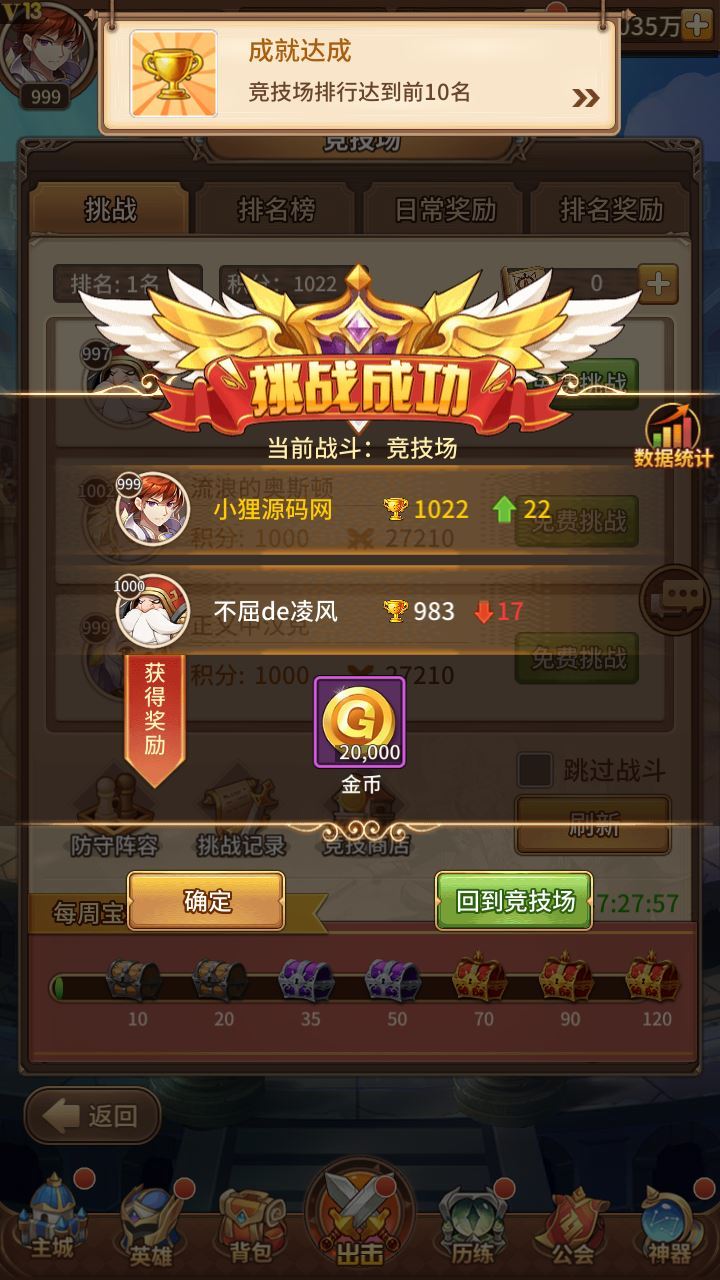Screen dimensions: 720x1280
Task: Select the 挑战 tab
Action: [110, 210]
